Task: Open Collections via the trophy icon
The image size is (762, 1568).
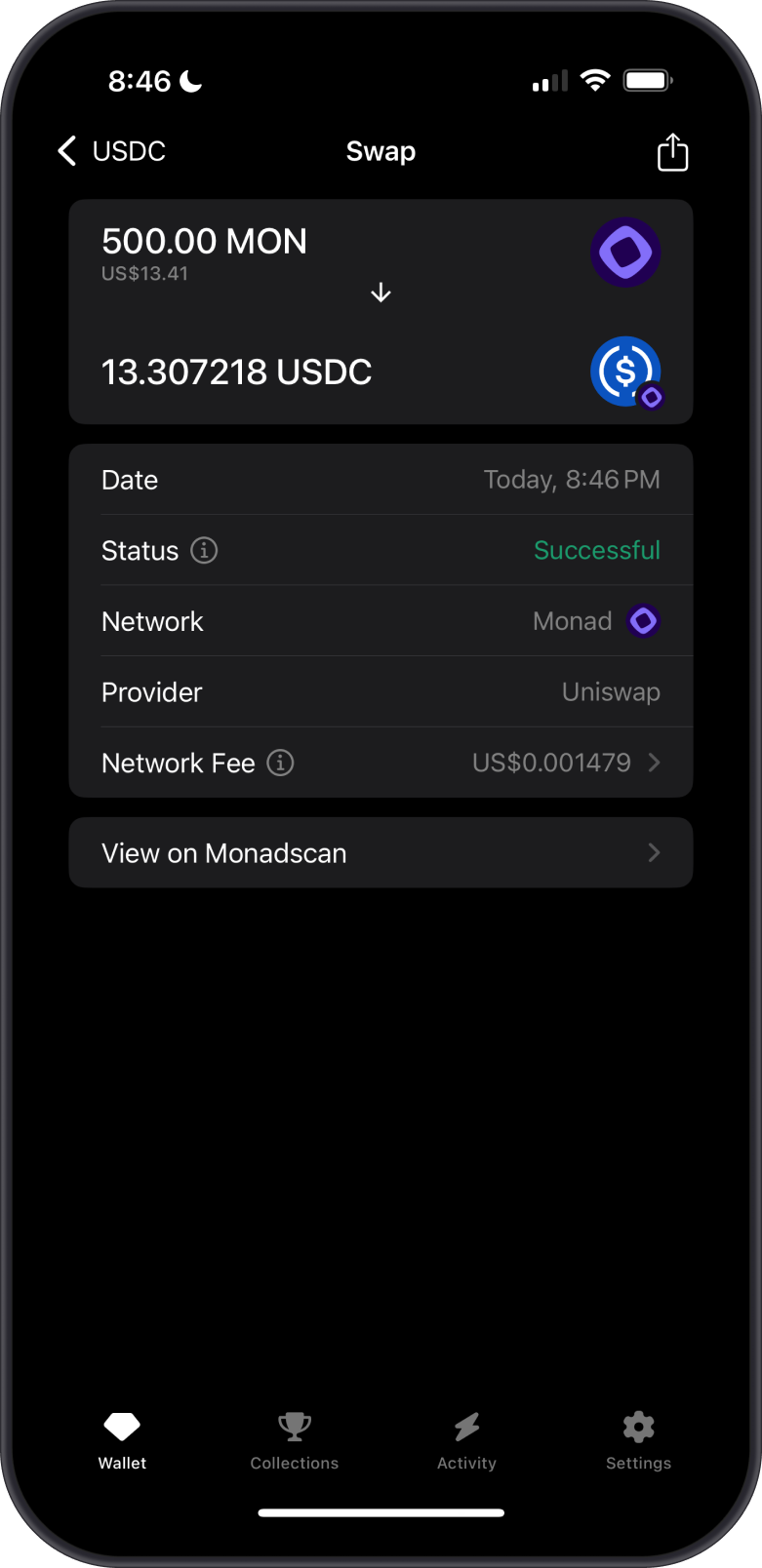Action: [x=294, y=1427]
